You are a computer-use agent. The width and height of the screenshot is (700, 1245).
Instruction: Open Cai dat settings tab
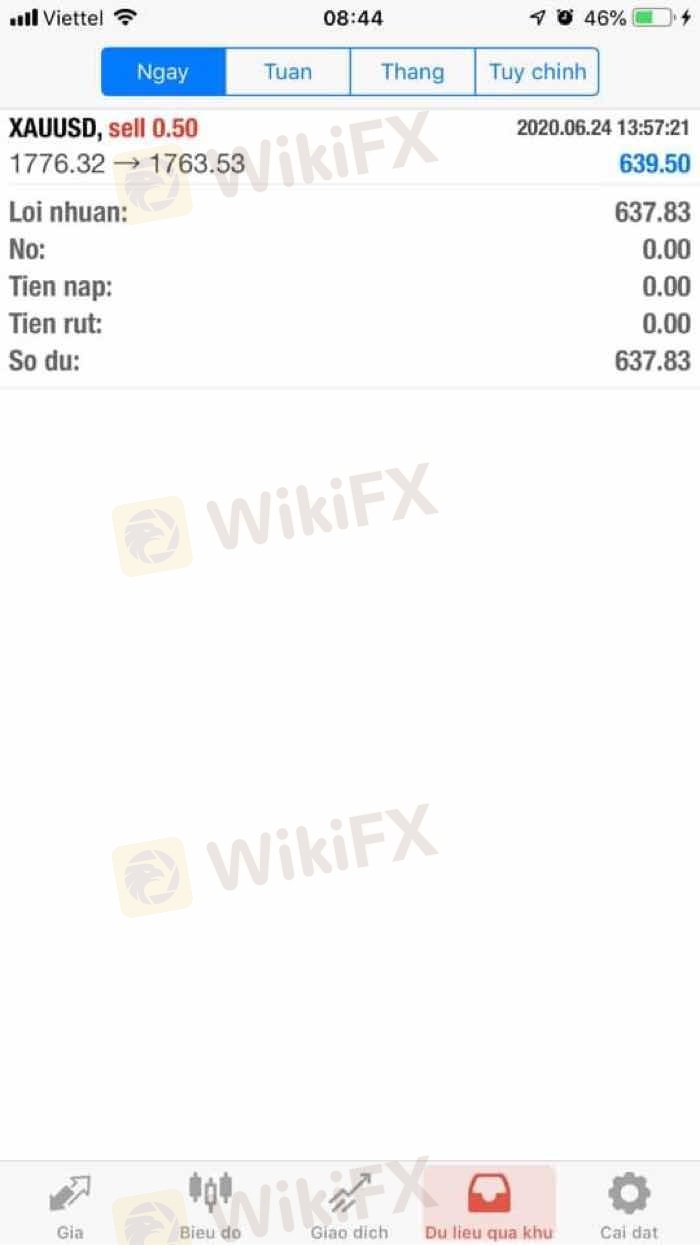[x=629, y=1204]
